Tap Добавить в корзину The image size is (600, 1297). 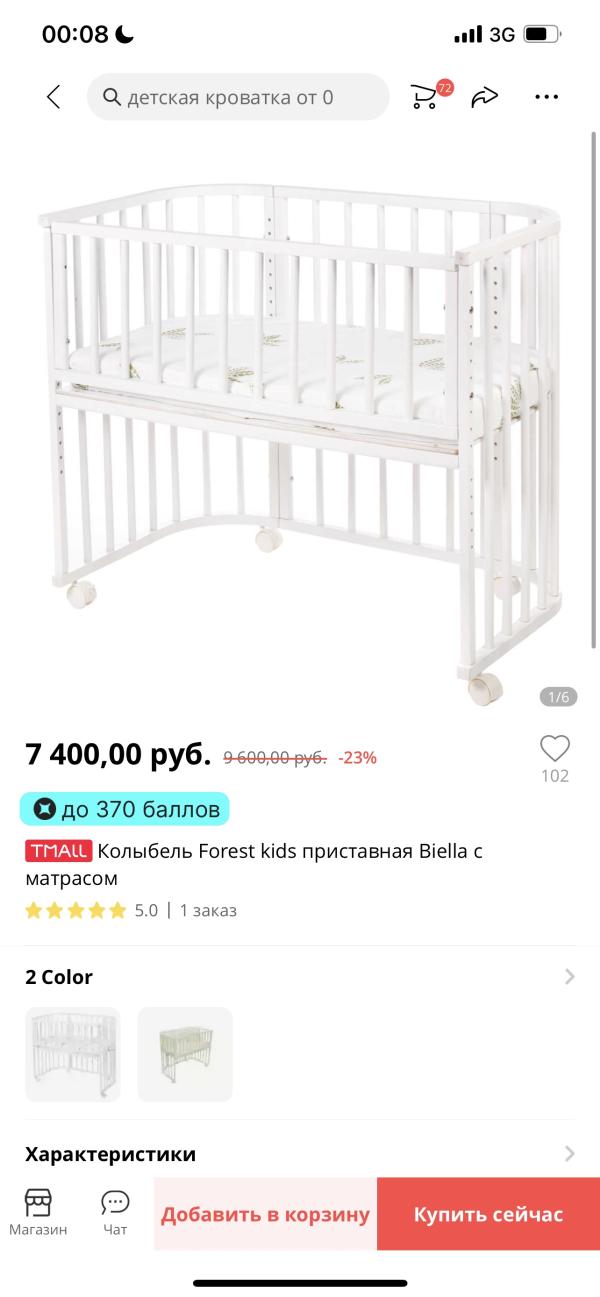pyautogui.click(x=265, y=1214)
